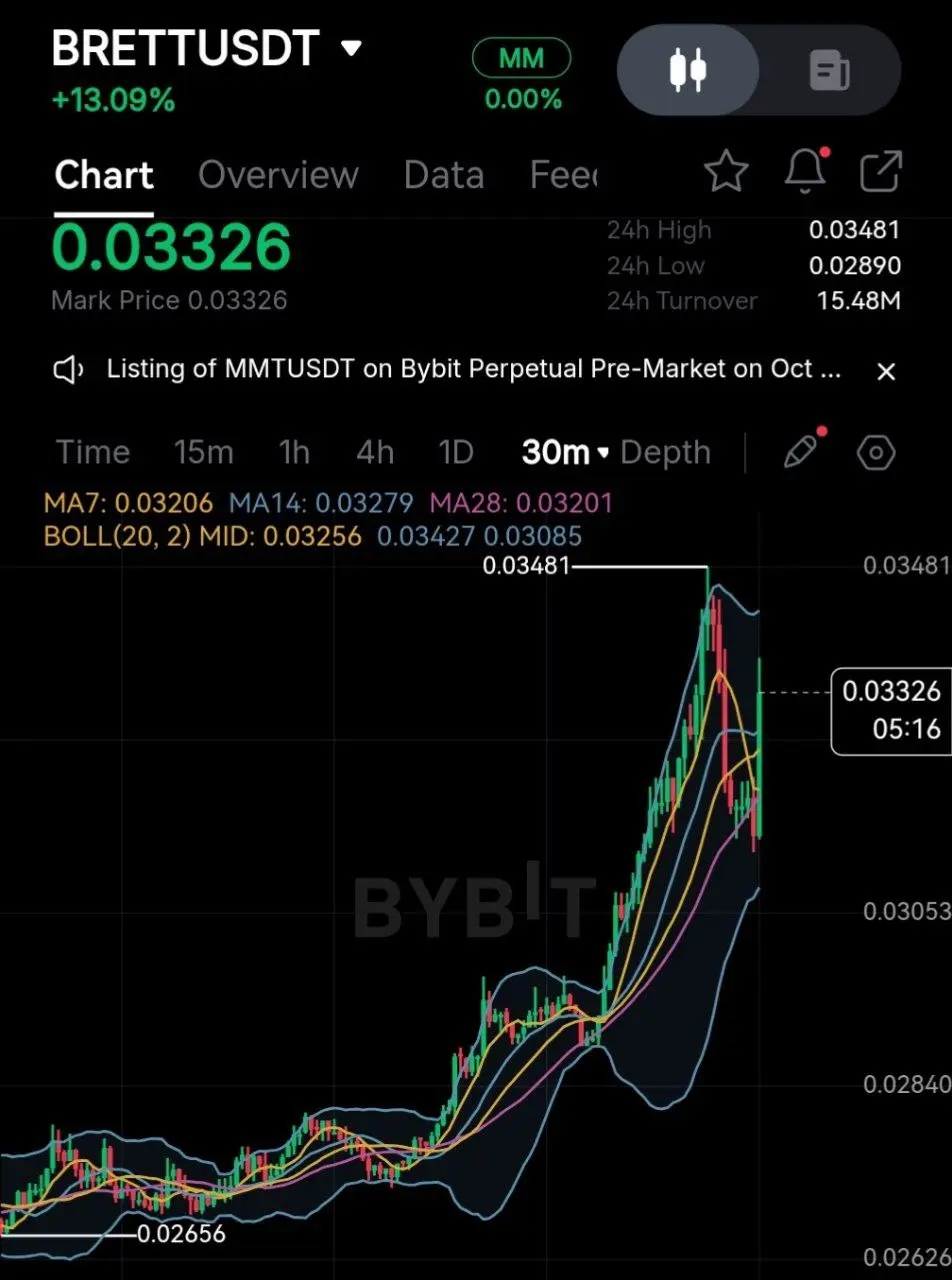
Task: Open the MM margin mode badge
Action: point(521,58)
